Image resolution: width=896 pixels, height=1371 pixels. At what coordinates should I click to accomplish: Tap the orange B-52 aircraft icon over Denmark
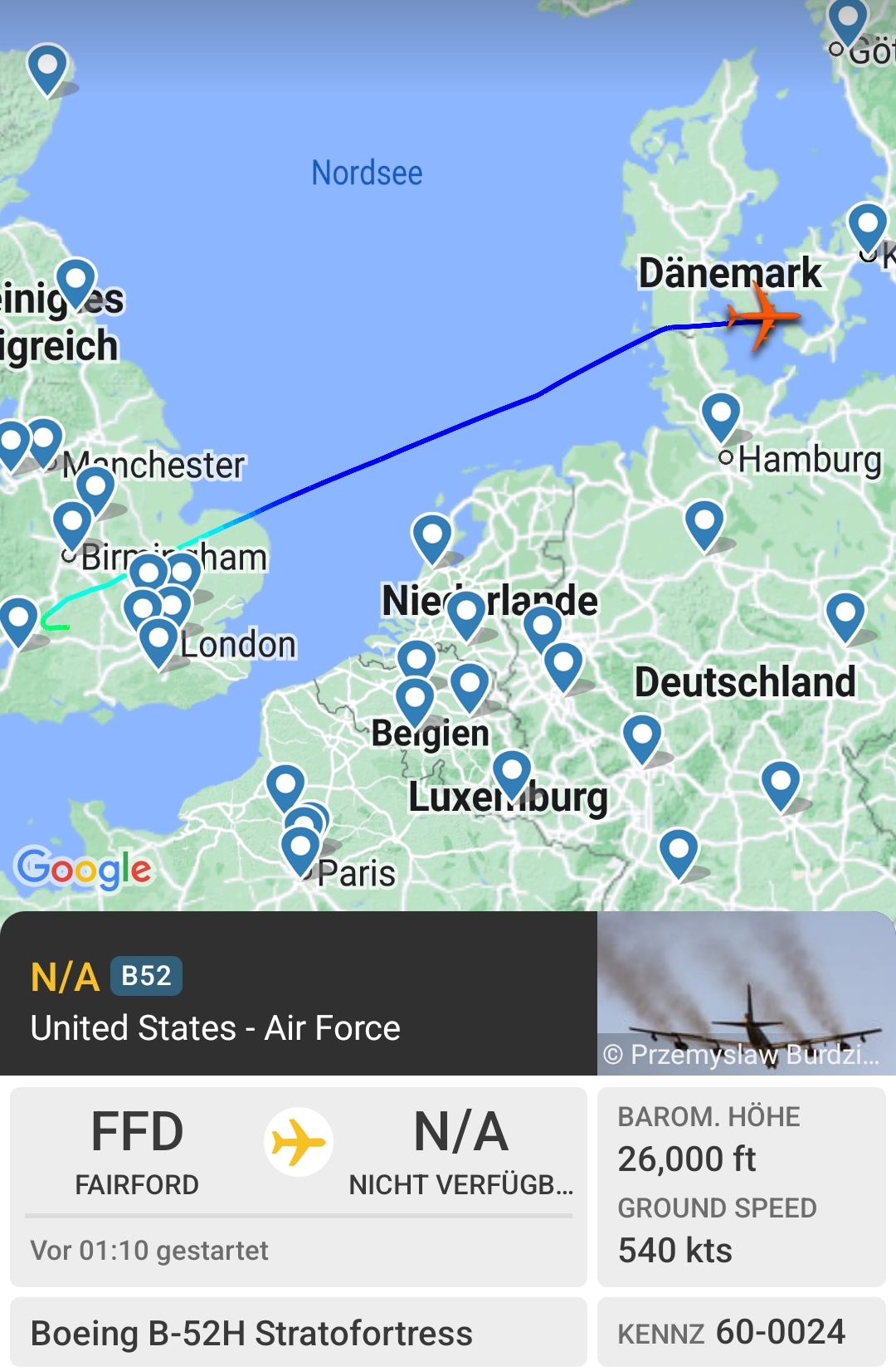[x=762, y=318]
